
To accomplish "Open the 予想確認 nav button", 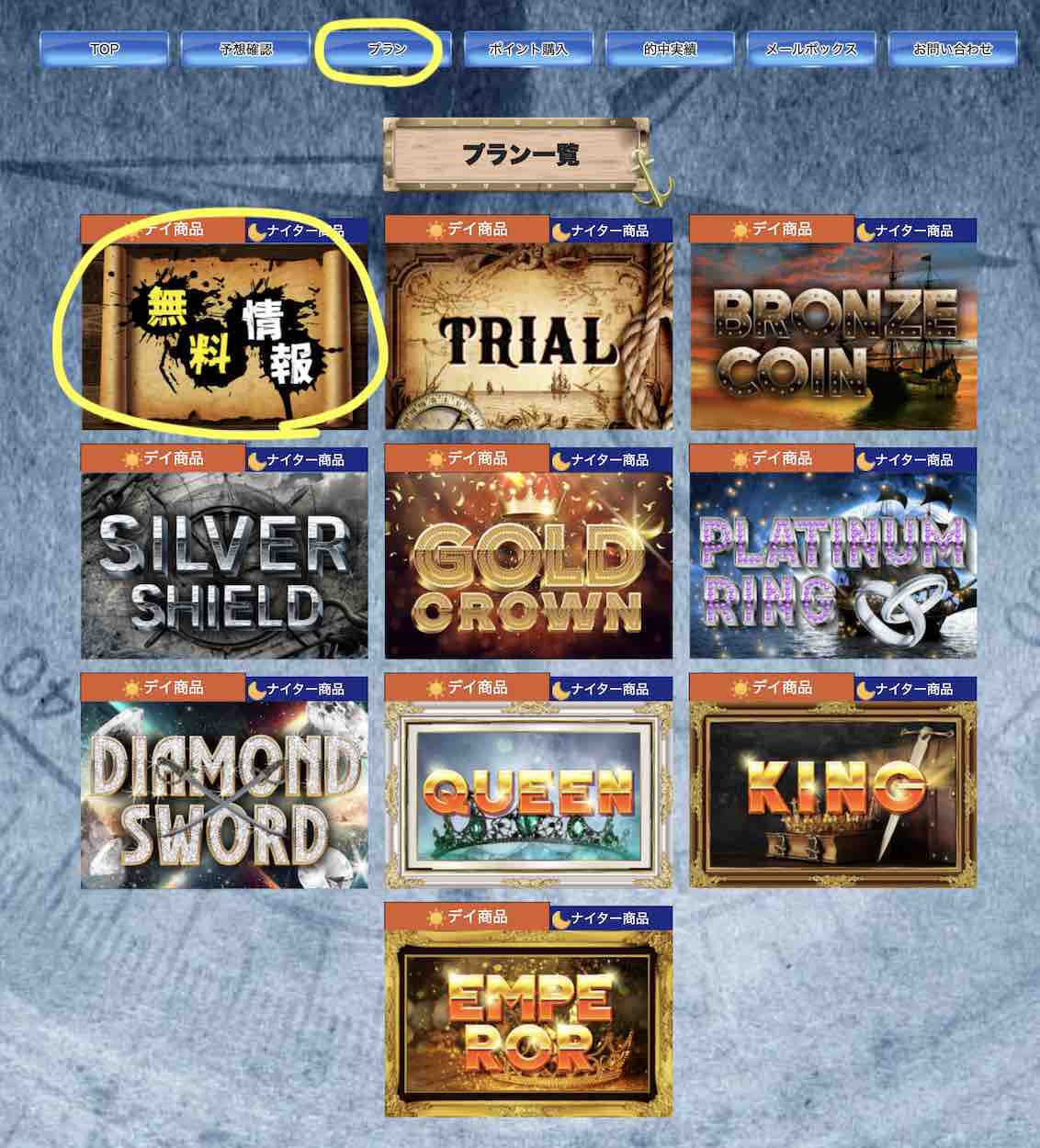I will [245, 50].
